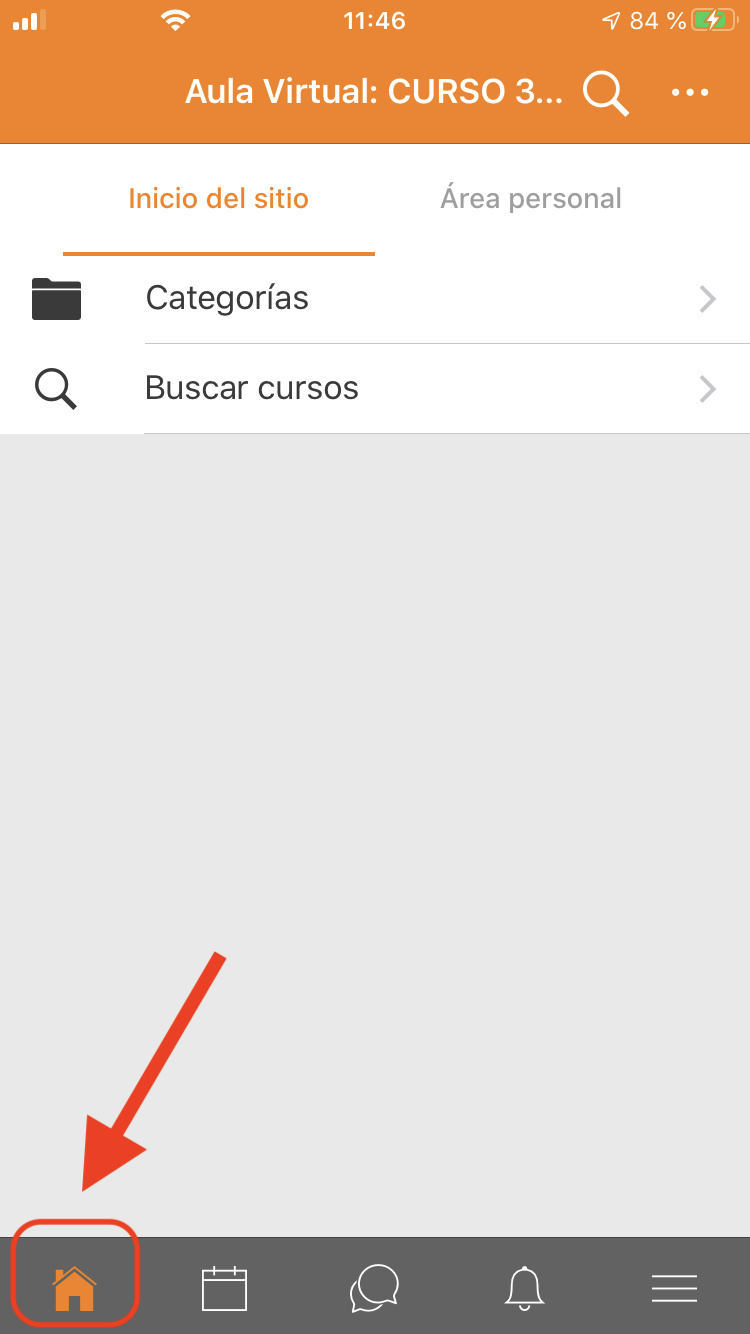Open the calendar tab
Viewport: 750px width, 1334px height.
pos(224,1288)
